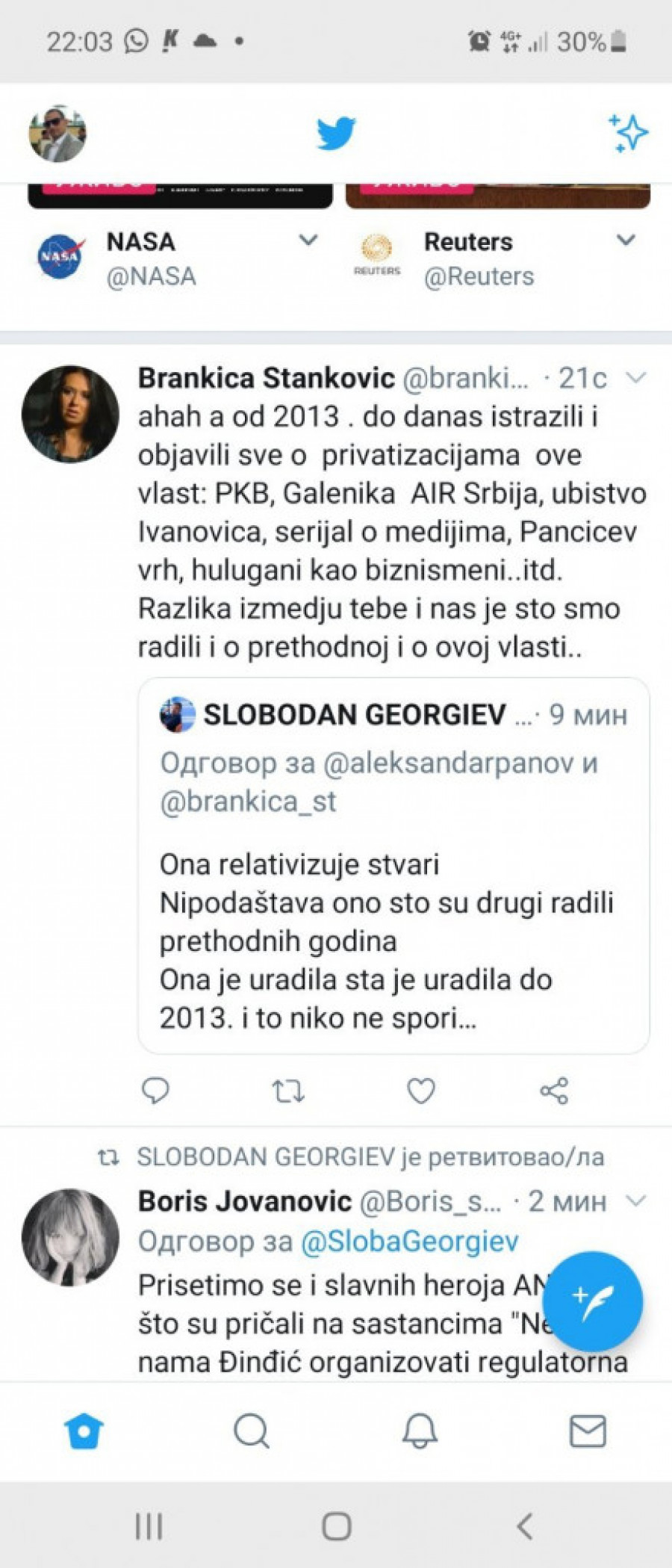Share Brankica Stankovic's tweet
The image size is (672, 1568).
coord(554,1091)
